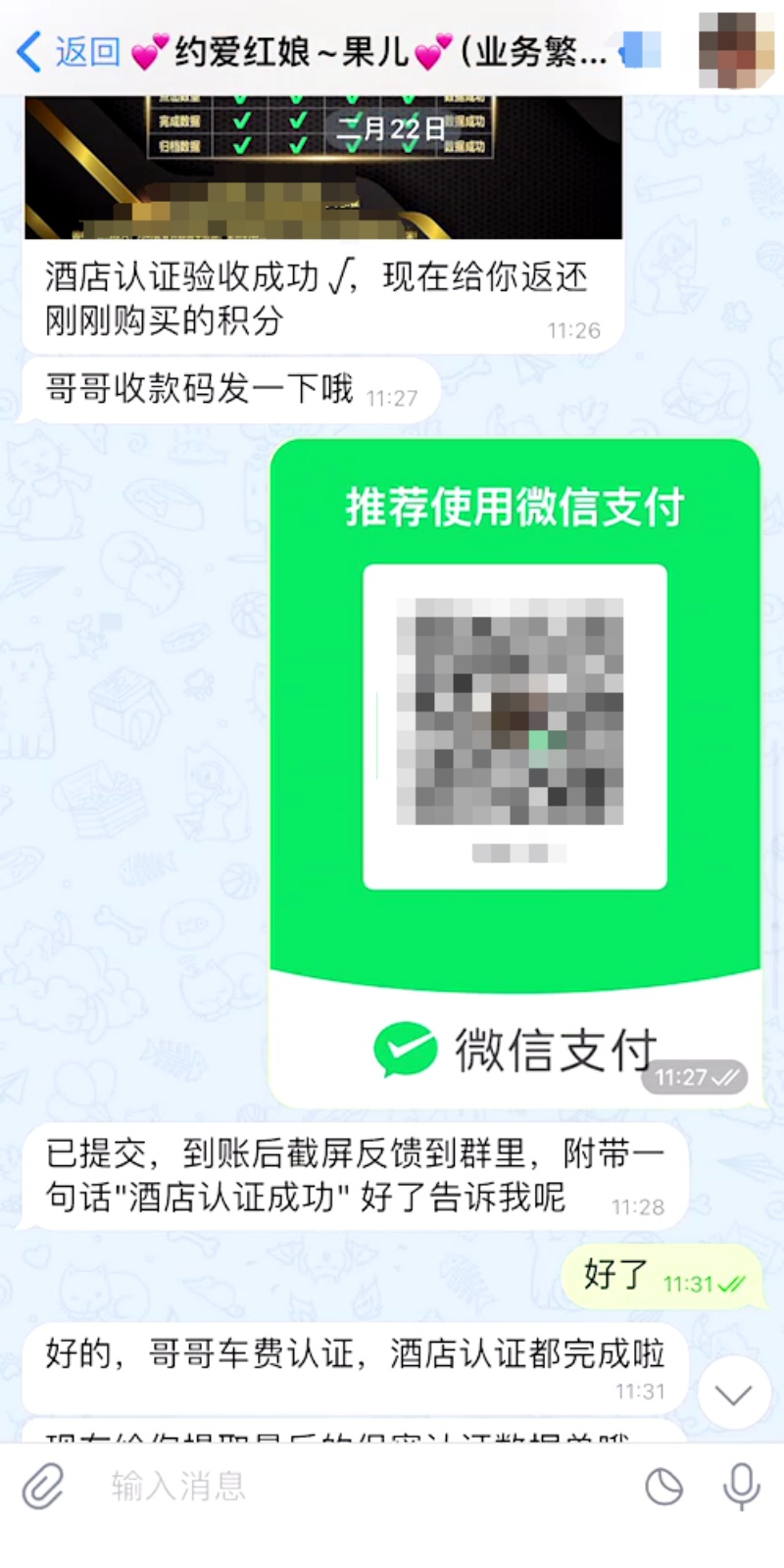Tap the microphone voice message icon
Image resolution: width=784 pixels, height=1568 pixels.
click(x=741, y=1486)
